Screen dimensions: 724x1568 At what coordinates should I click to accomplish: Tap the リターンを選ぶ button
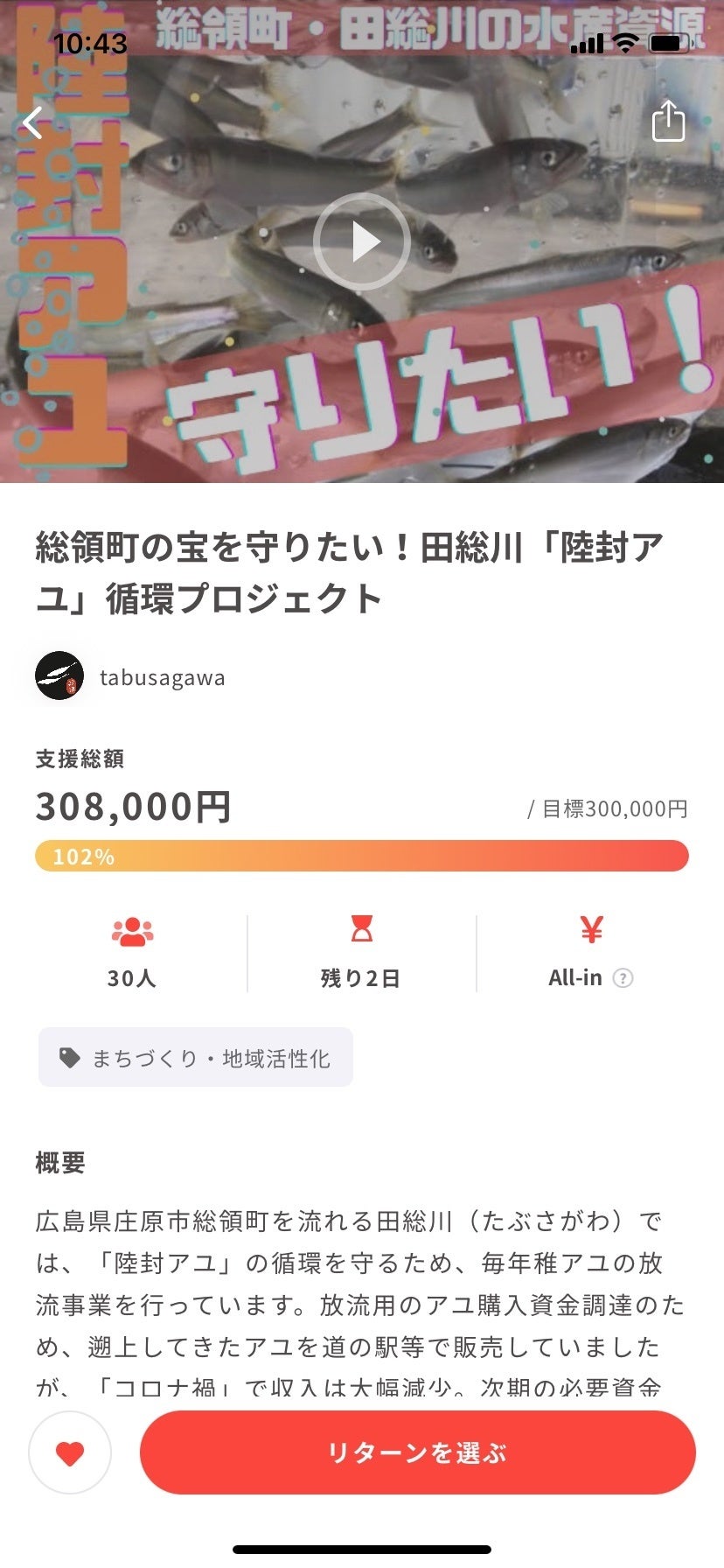pos(417,1453)
